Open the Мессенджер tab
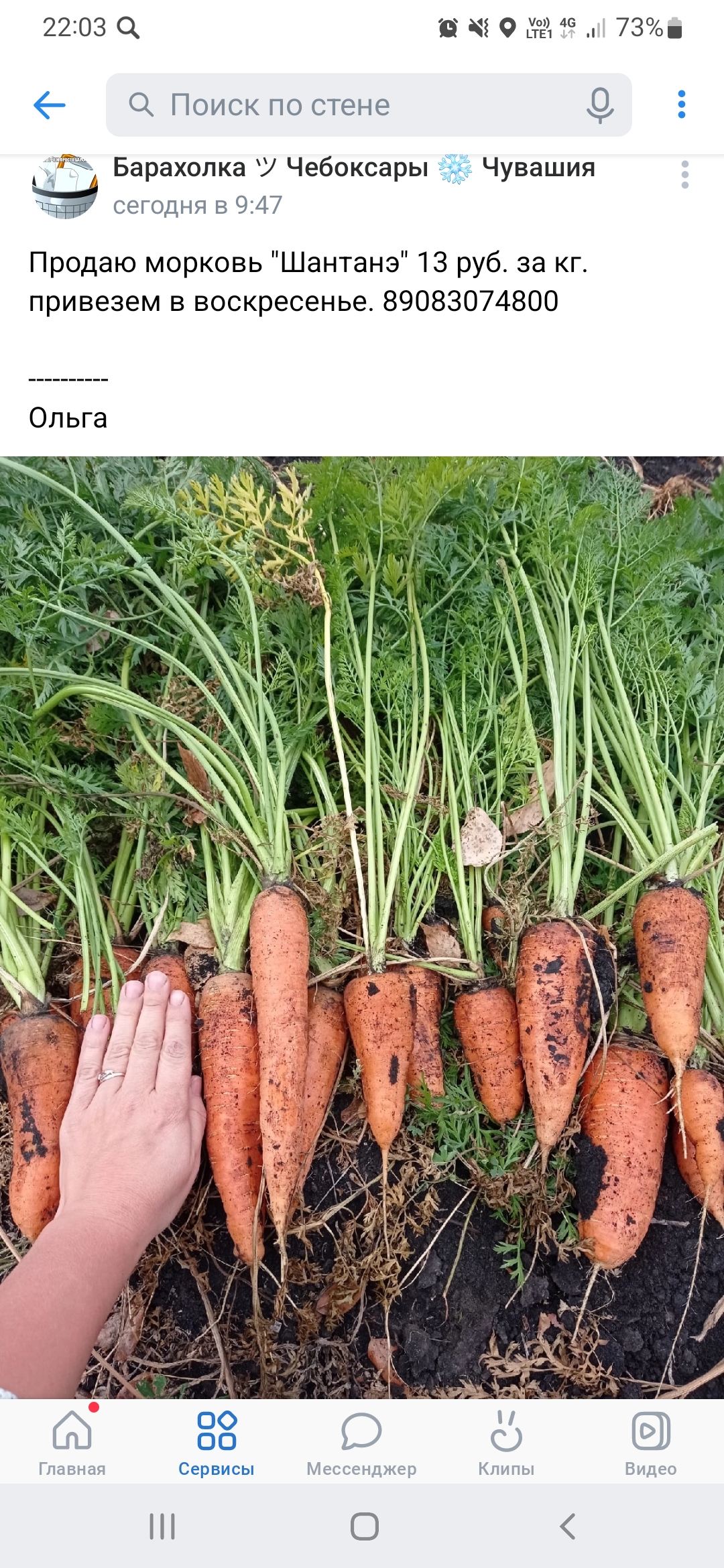This screenshot has width=724, height=1568. (361, 1443)
